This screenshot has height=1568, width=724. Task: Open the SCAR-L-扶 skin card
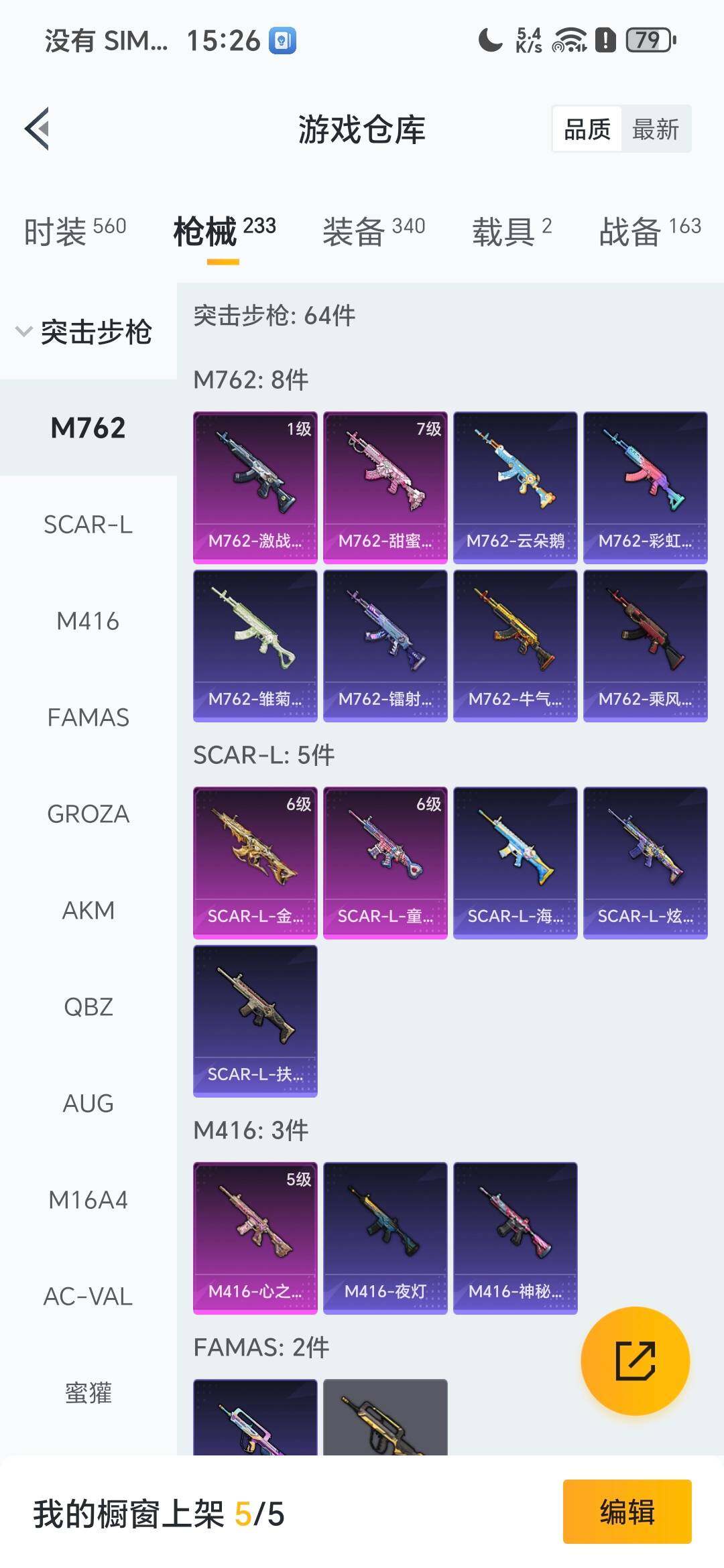tap(255, 1021)
